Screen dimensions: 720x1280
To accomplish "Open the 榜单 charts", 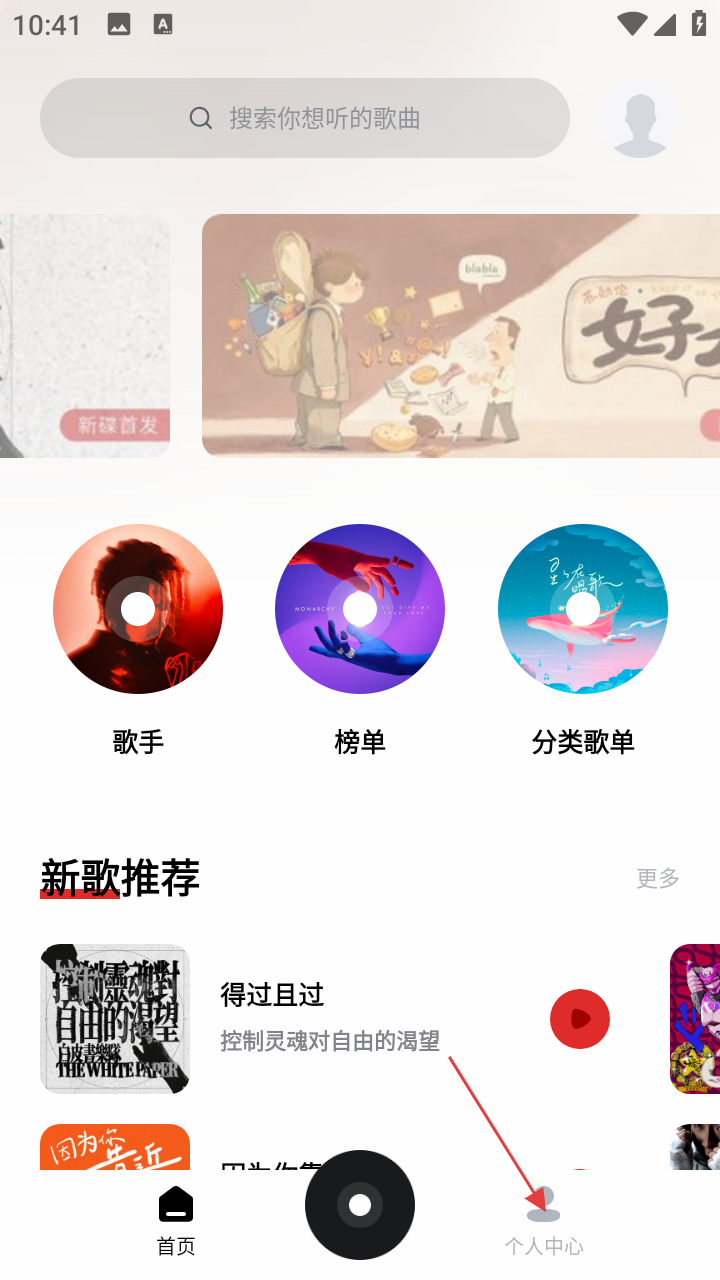I will 360,609.
